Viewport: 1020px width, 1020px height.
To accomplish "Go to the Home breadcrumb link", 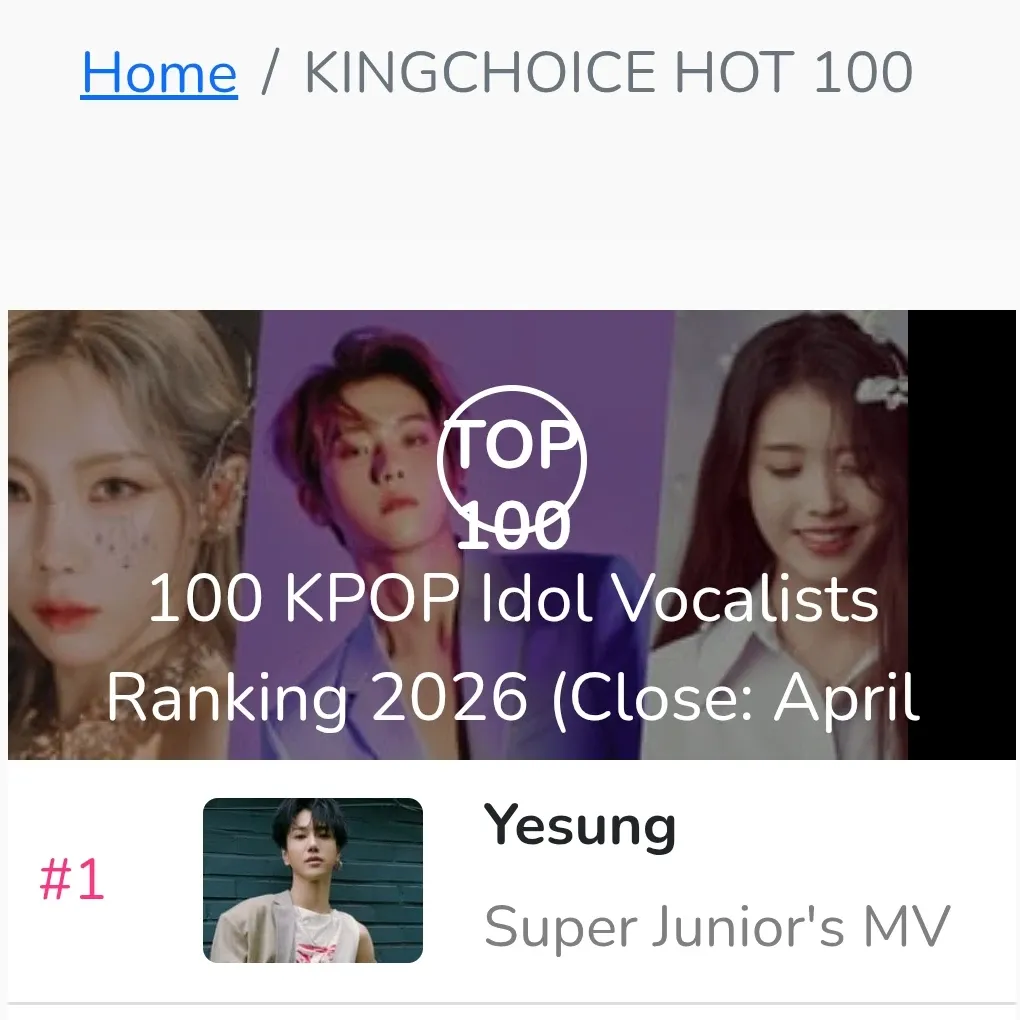I will pyautogui.click(x=159, y=72).
